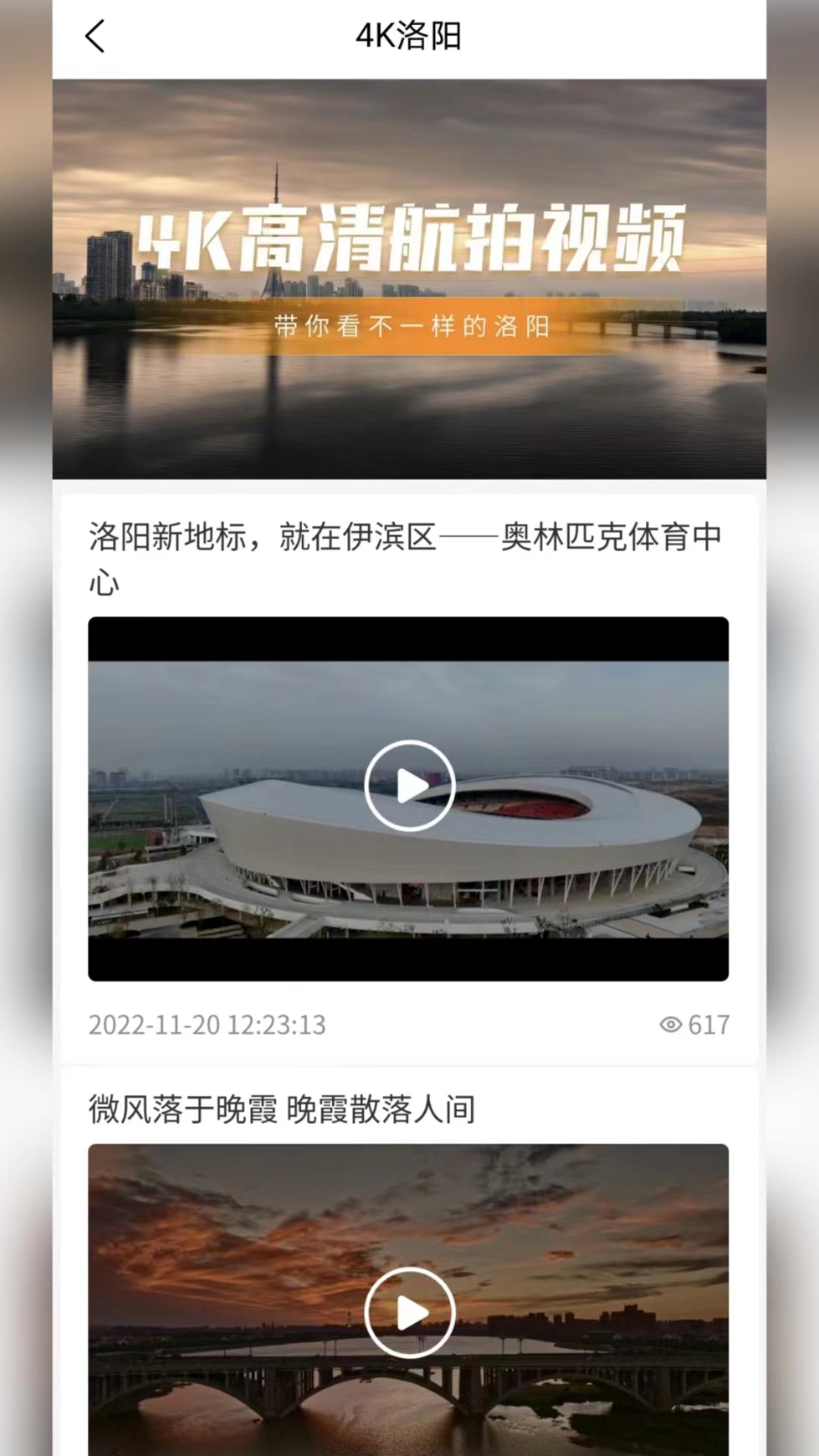Click the back chevron in the top-left corner
Screen dimensions: 819x1456
click(94, 36)
